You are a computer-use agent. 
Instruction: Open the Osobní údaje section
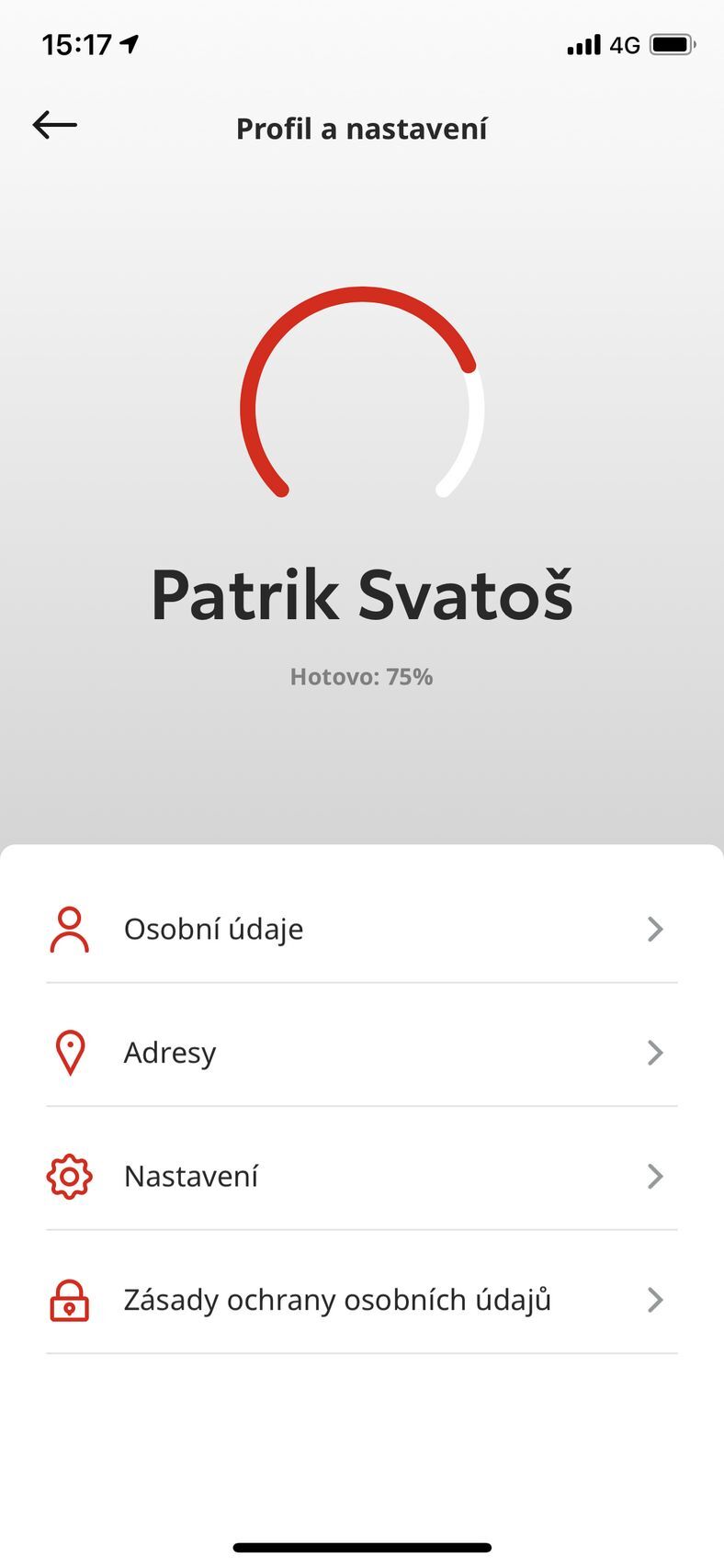click(x=214, y=929)
